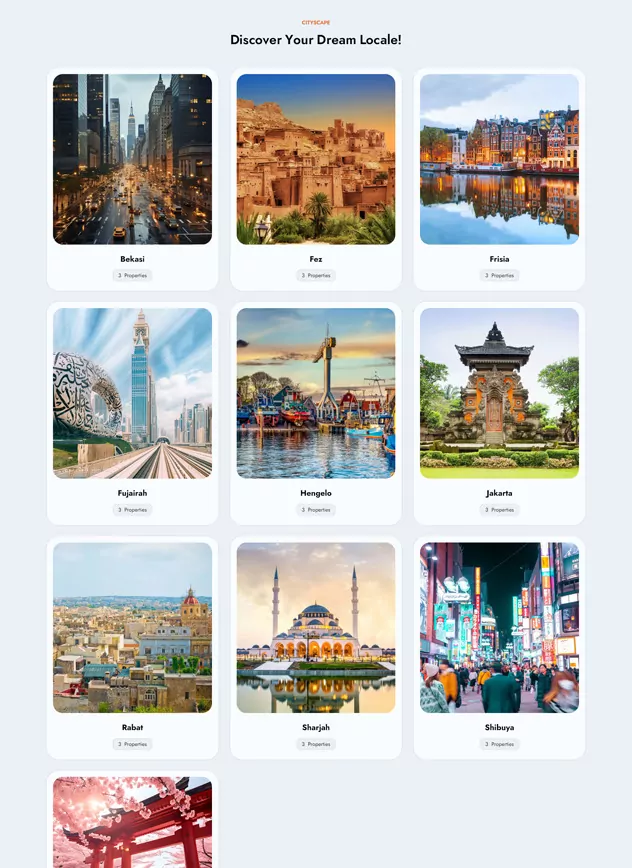This screenshot has width=632, height=868.
Task: Open the cherry blossom torii gate card
Action: 132,825
